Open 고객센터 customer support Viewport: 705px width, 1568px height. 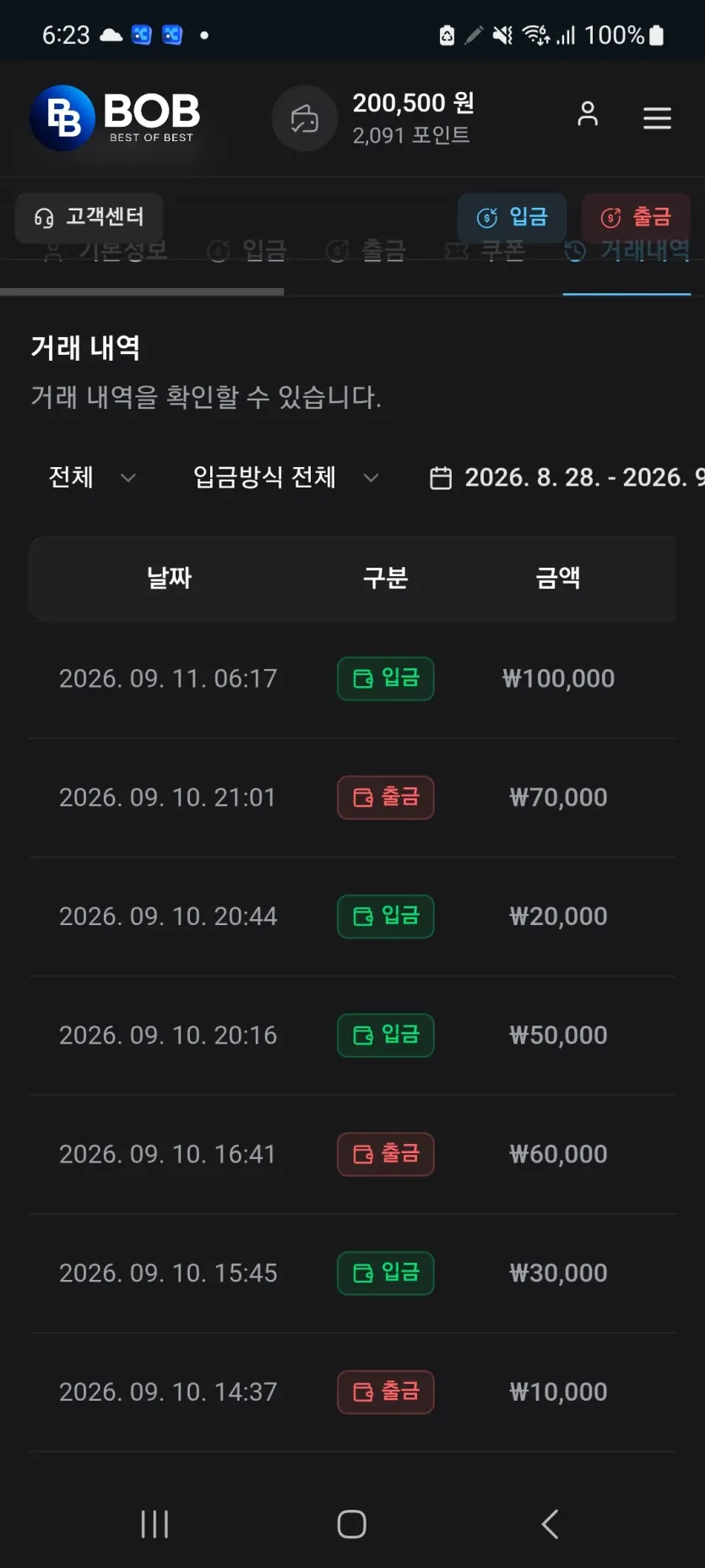click(x=89, y=217)
